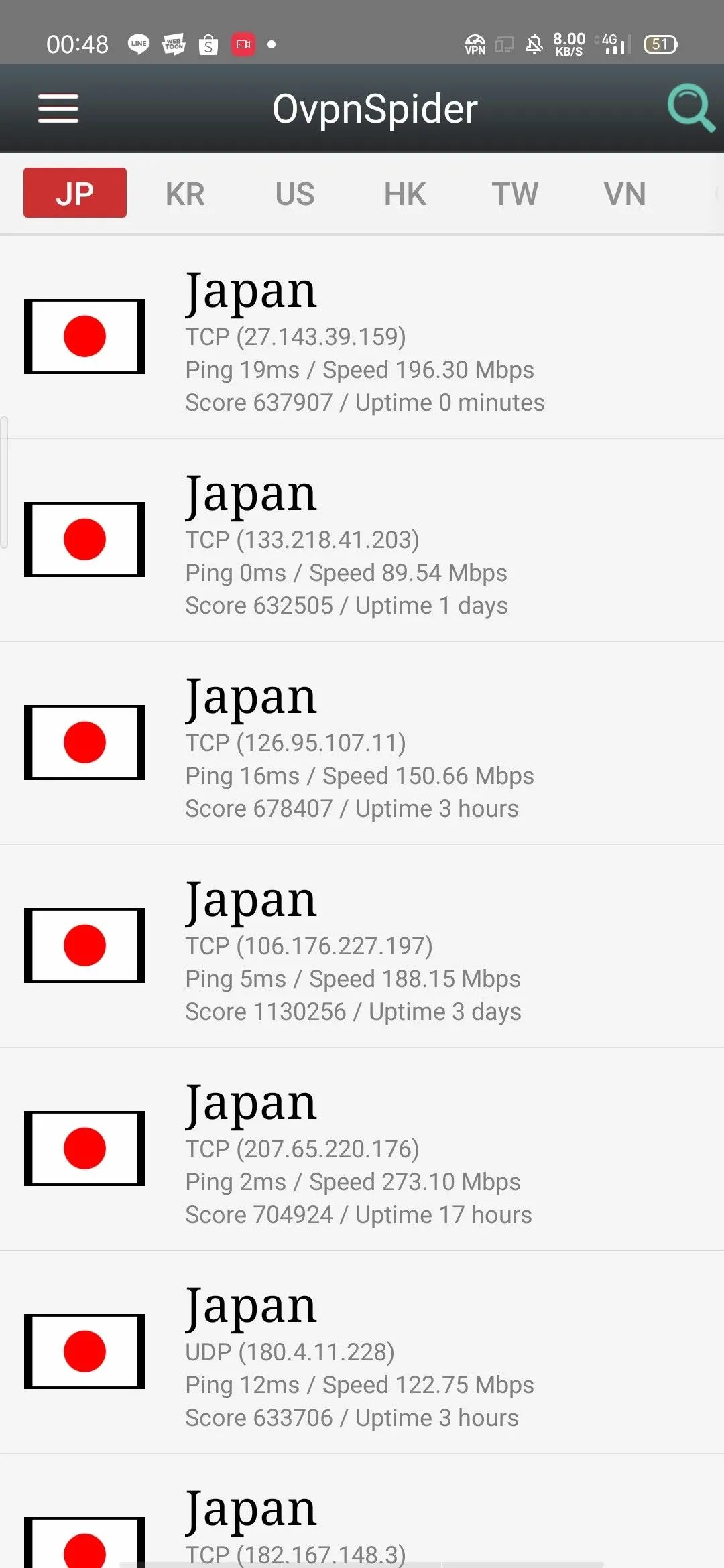Open the hamburger drawer menu
The height and width of the screenshot is (1568, 724).
click(x=58, y=109)
